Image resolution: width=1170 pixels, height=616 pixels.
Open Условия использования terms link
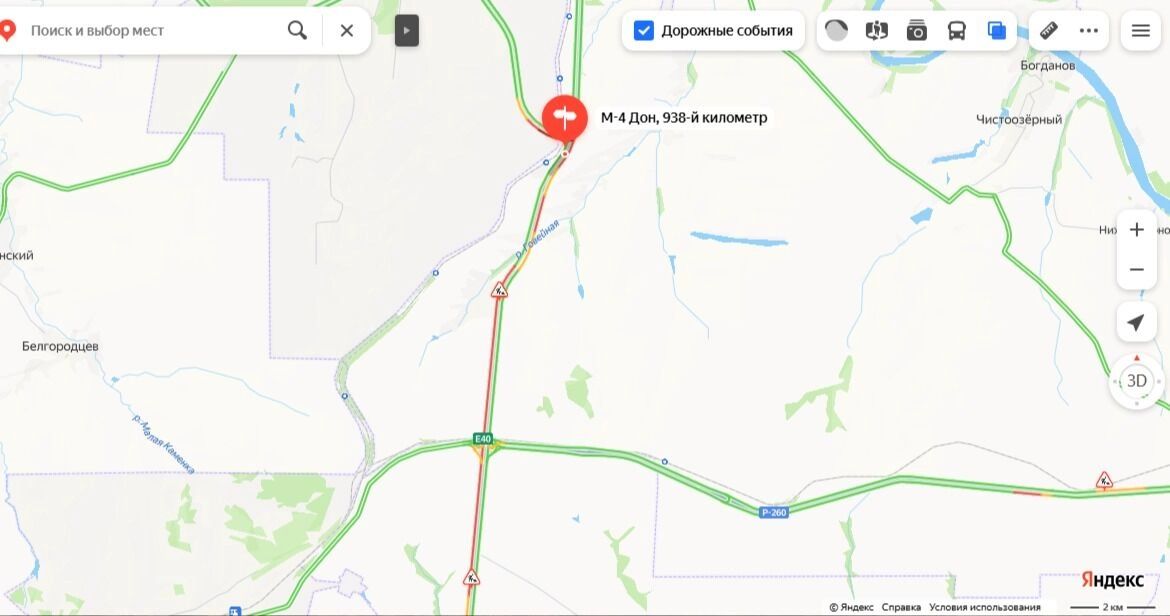(984, 607)
